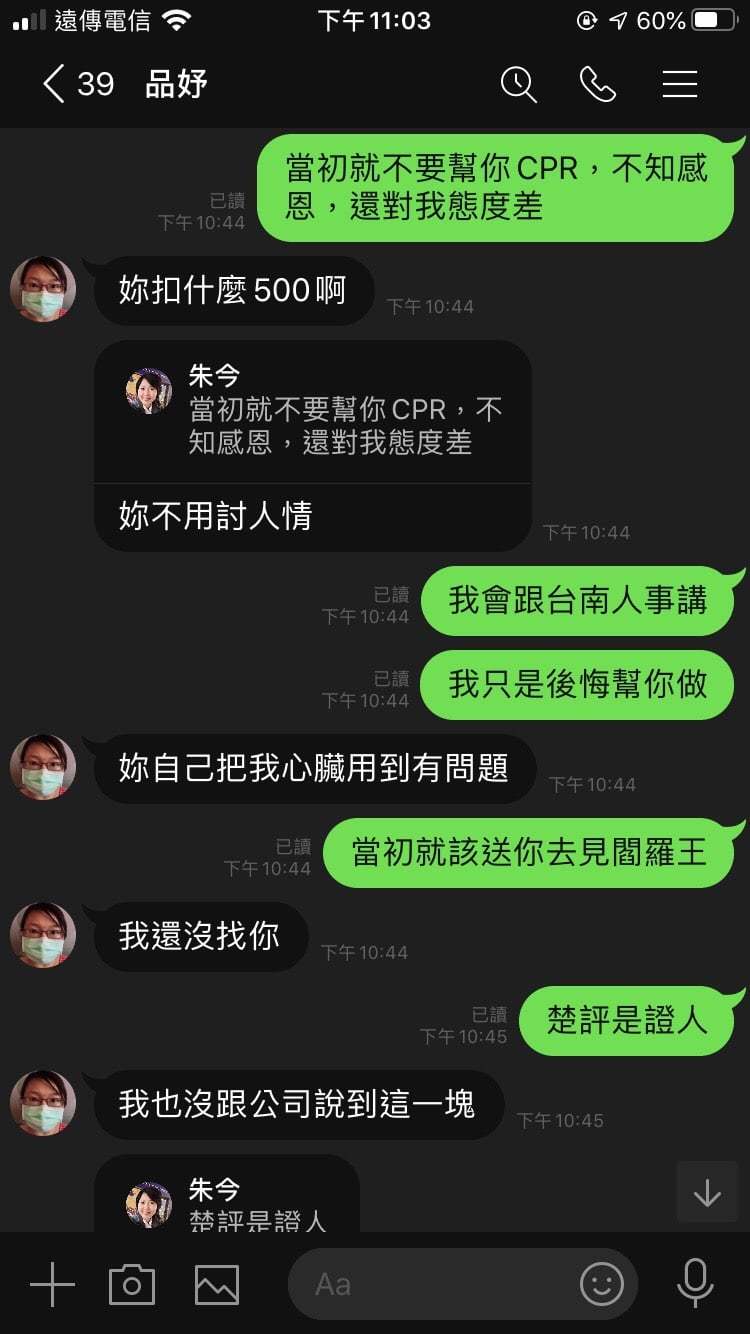This screenshot has height=1334, width=750.
Task: Start a voice call with 品妤
Action: tap(598, 84)
